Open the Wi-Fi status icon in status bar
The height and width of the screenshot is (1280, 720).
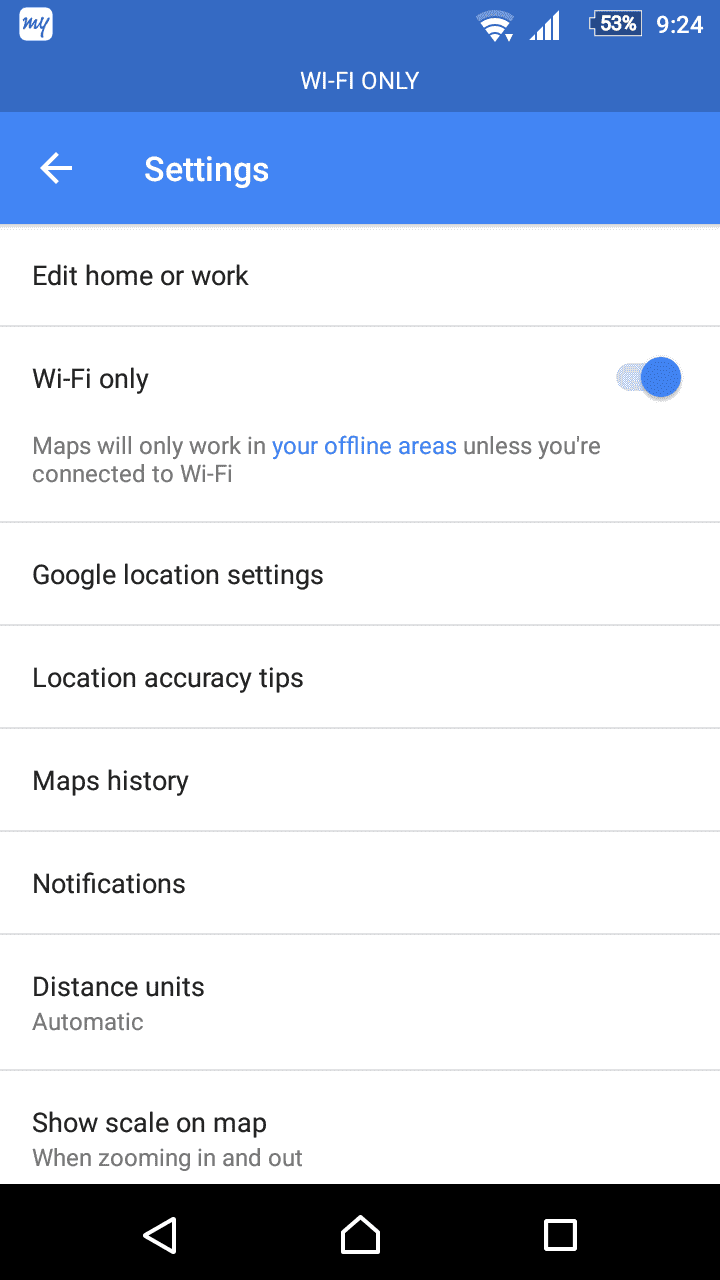tap(495, 26)
